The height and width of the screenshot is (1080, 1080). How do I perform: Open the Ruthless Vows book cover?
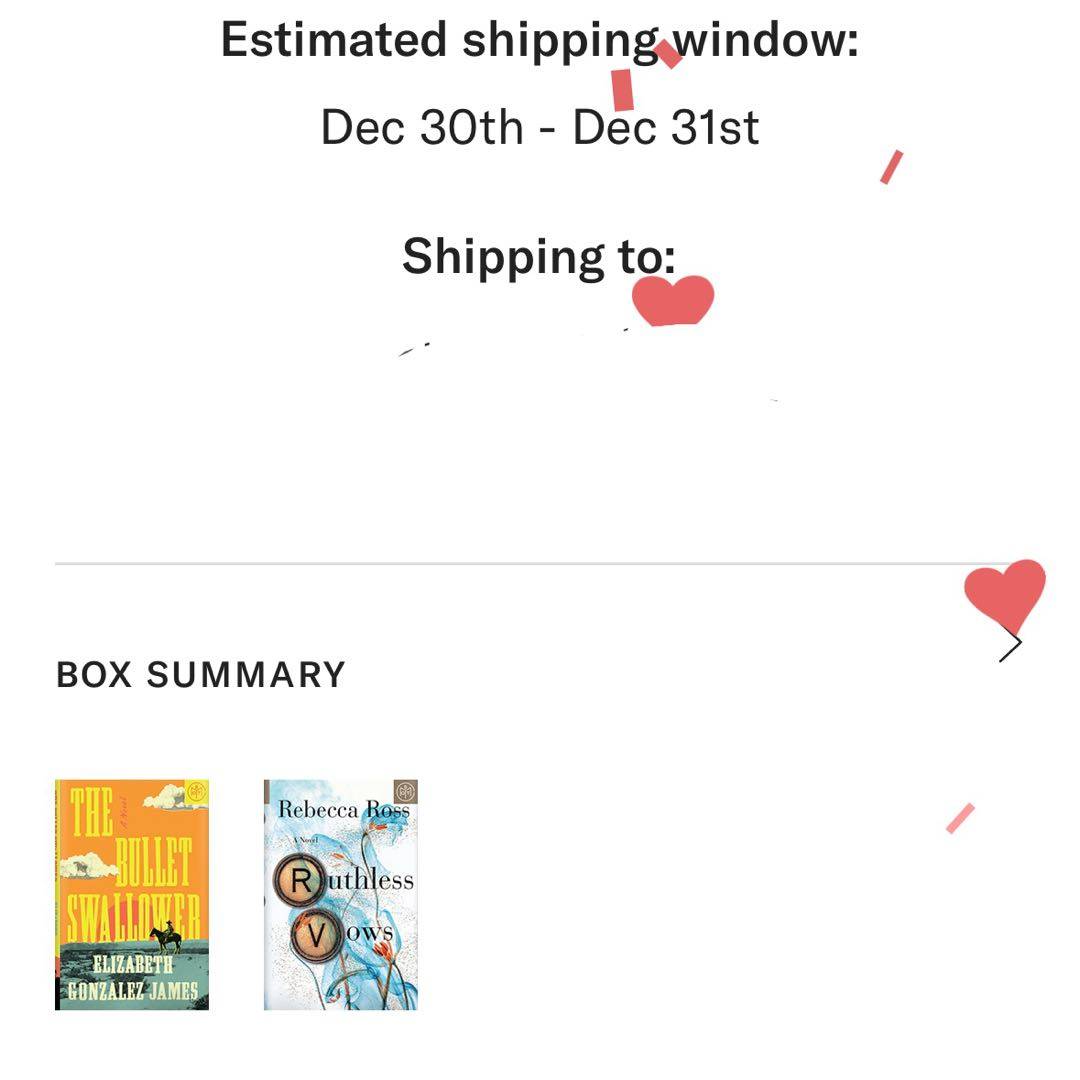pos(341,895)
